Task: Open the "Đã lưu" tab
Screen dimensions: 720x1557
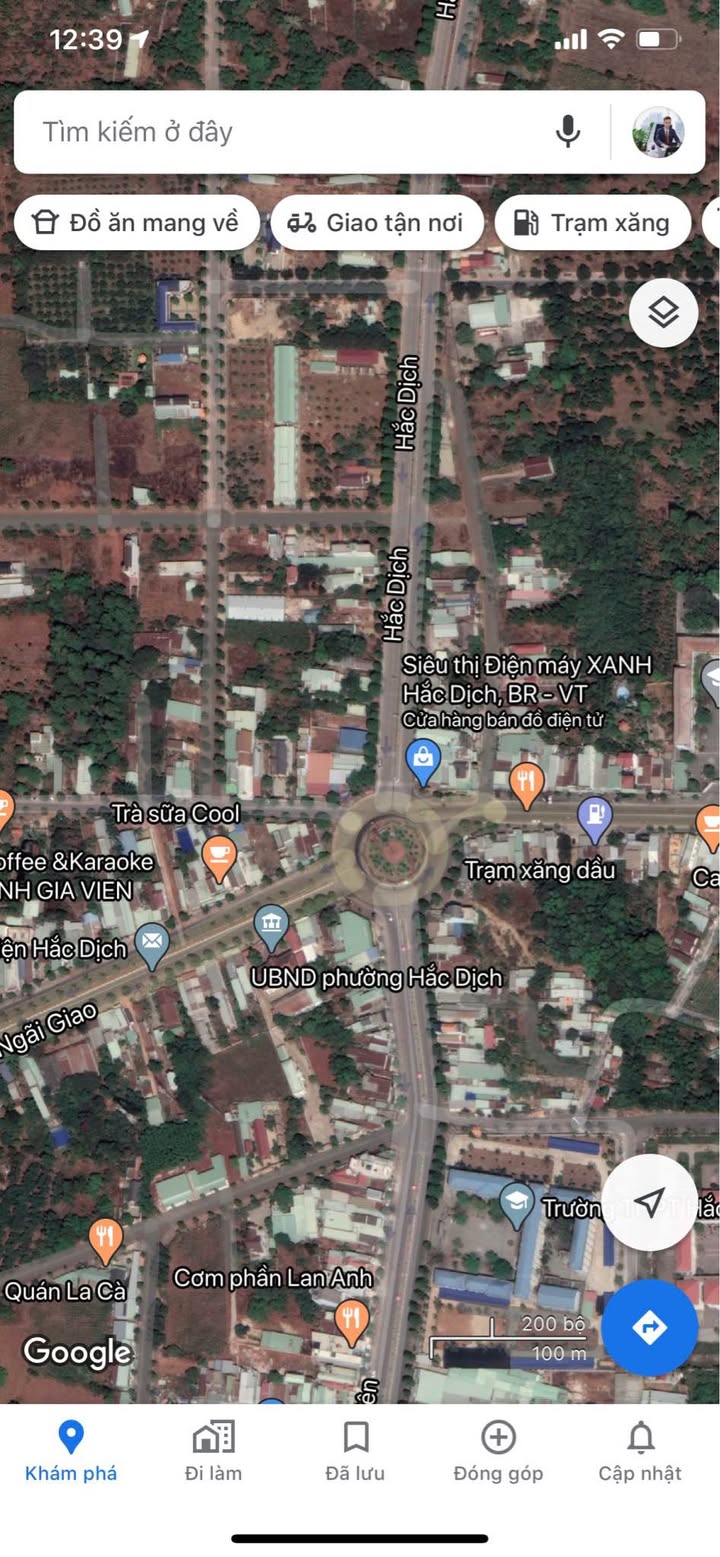Action: tap(355, 1451)
